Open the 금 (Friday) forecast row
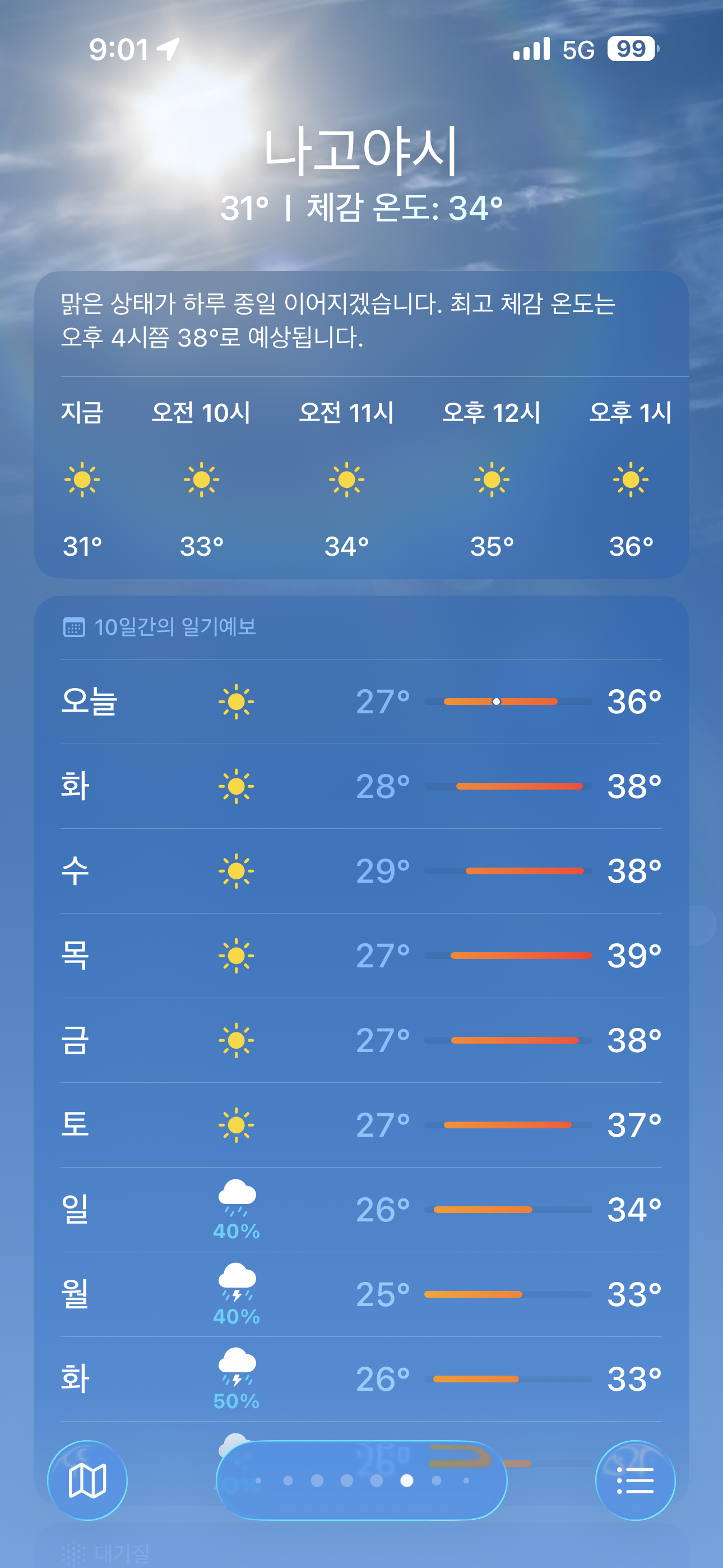723x1568 pixels. pos(361,1040)
